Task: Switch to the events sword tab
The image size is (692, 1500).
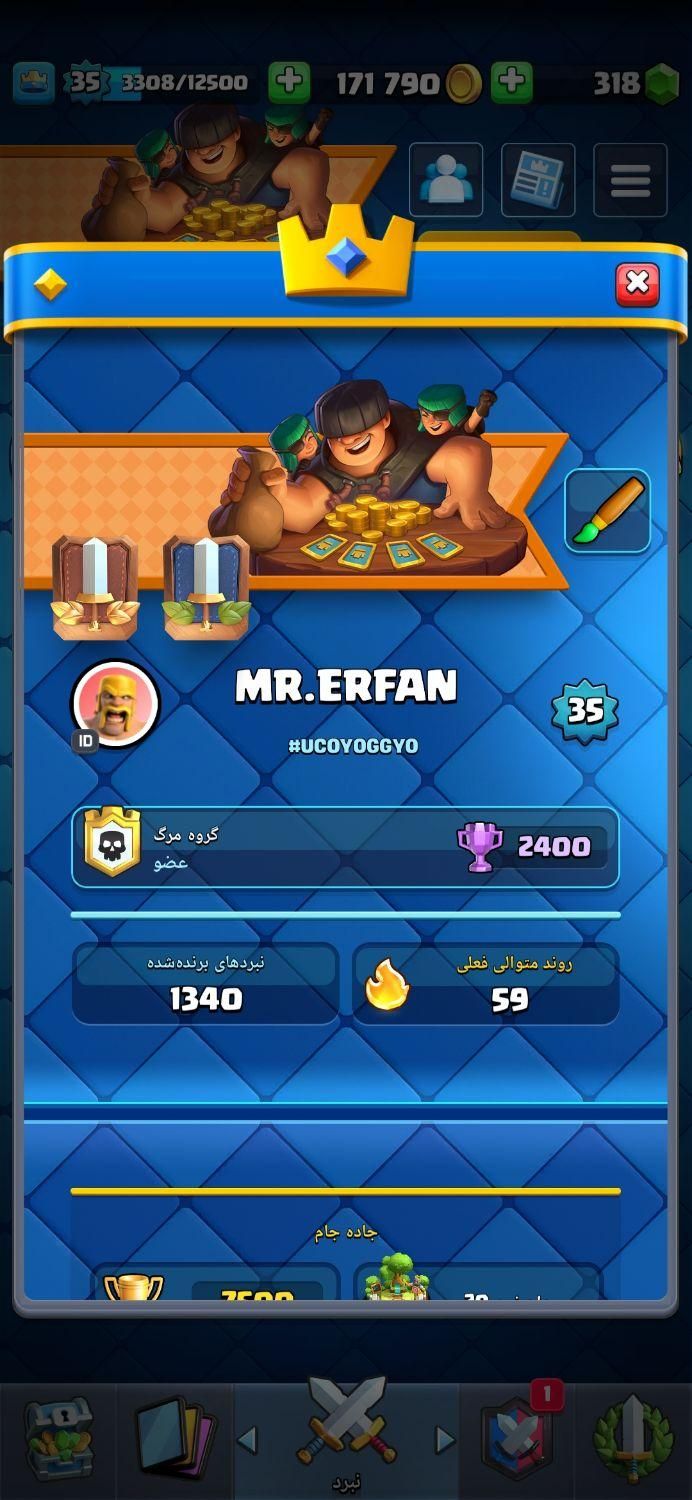Action: click(633, 1440)
